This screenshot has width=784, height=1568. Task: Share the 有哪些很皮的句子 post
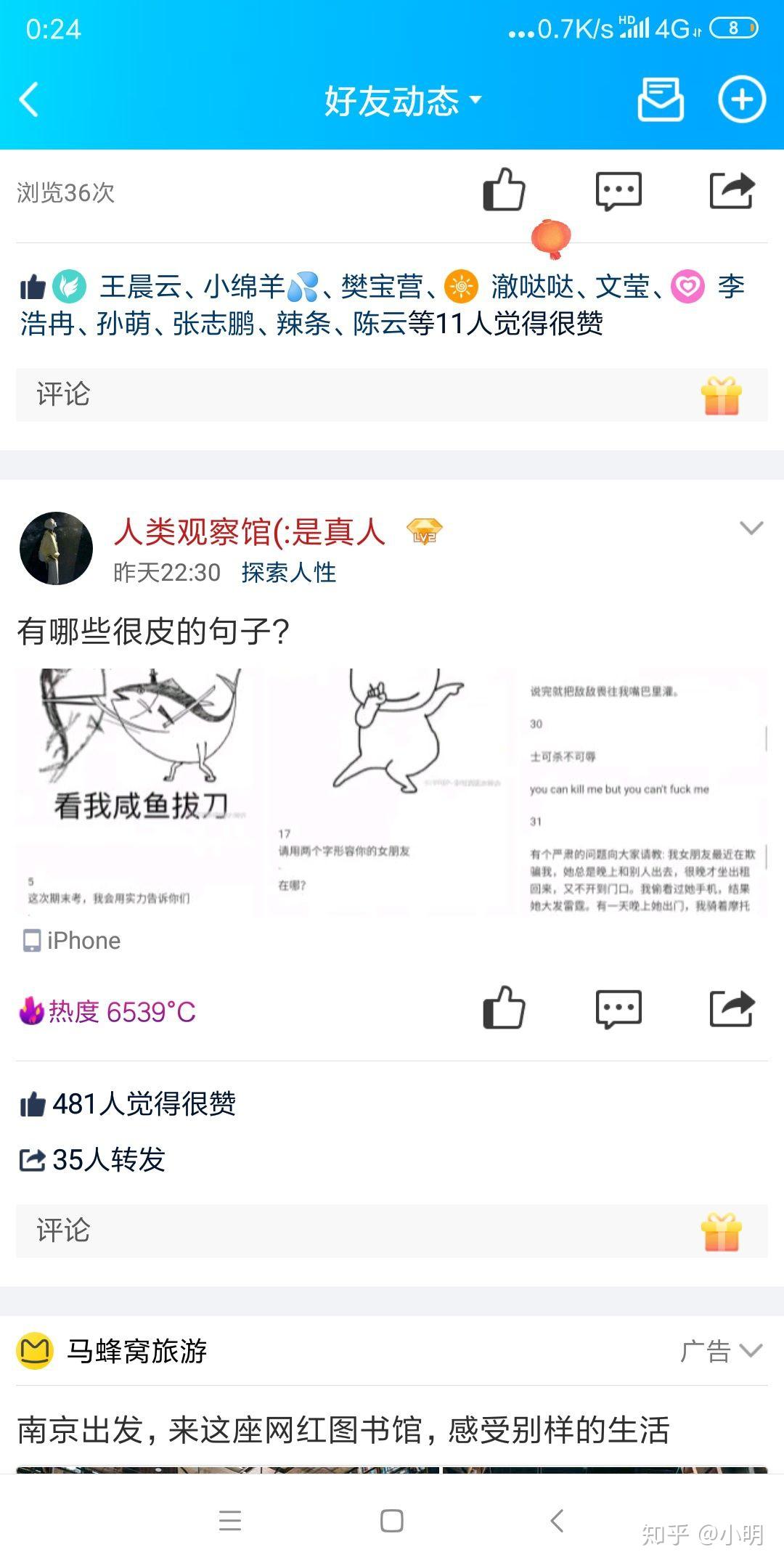point(732,1008)
